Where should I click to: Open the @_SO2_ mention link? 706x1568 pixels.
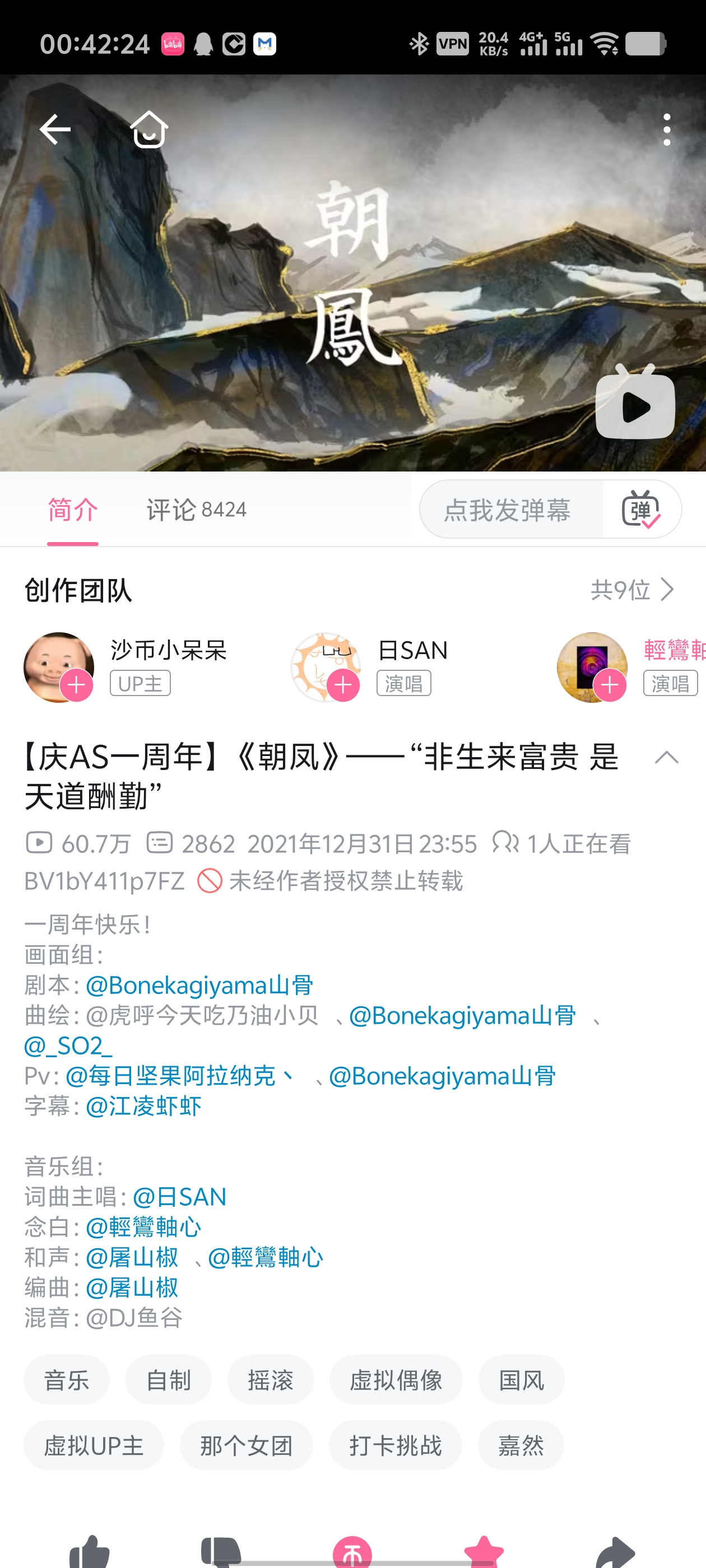click(68, 1046)
